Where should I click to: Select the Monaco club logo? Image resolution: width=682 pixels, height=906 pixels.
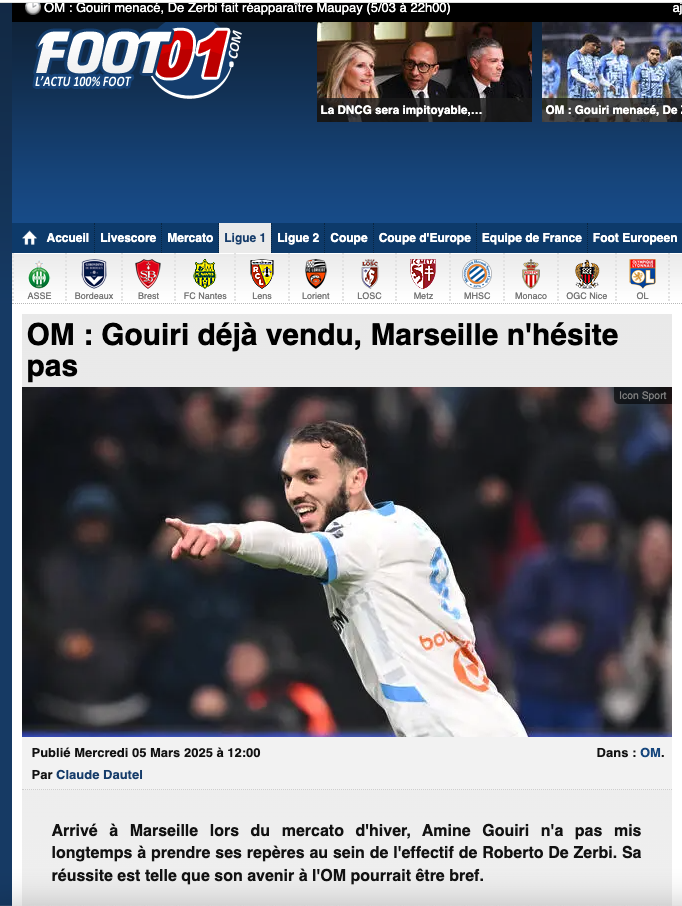(531, 279)
